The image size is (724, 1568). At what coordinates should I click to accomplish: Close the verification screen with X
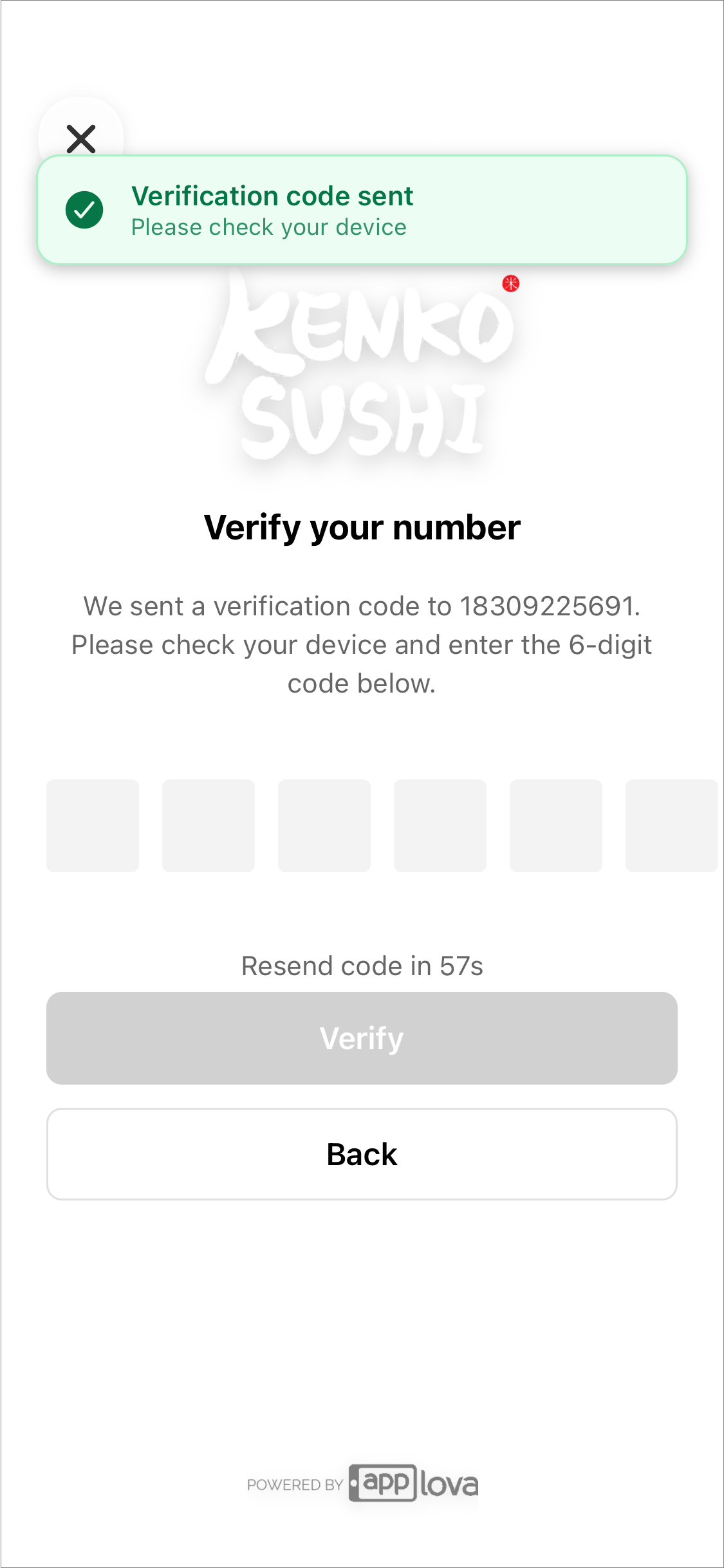tap(81, 138)
